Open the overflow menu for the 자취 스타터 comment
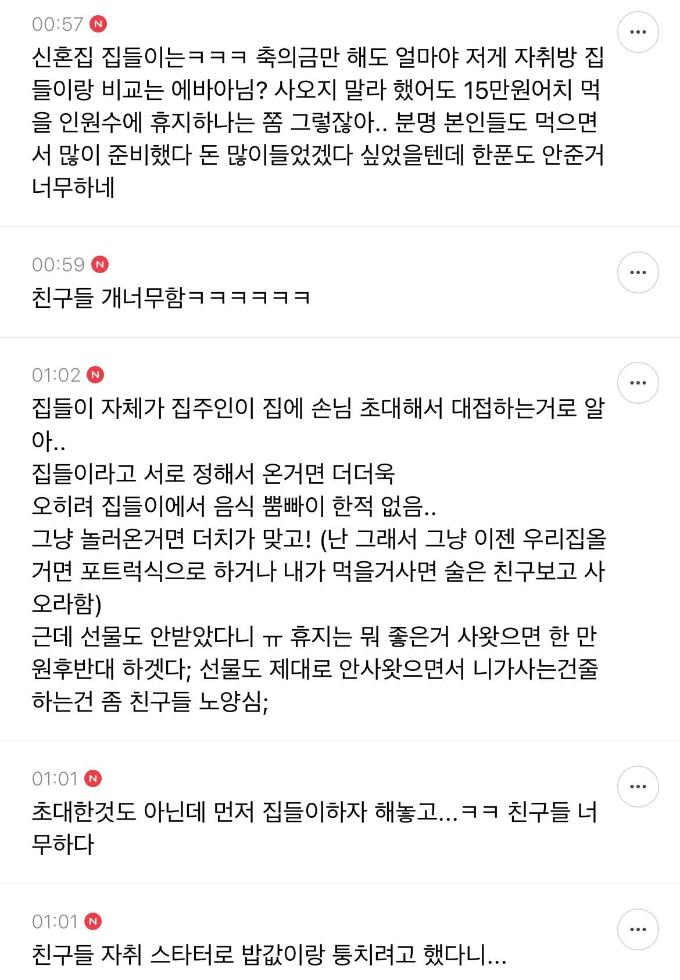 [638, 929]
